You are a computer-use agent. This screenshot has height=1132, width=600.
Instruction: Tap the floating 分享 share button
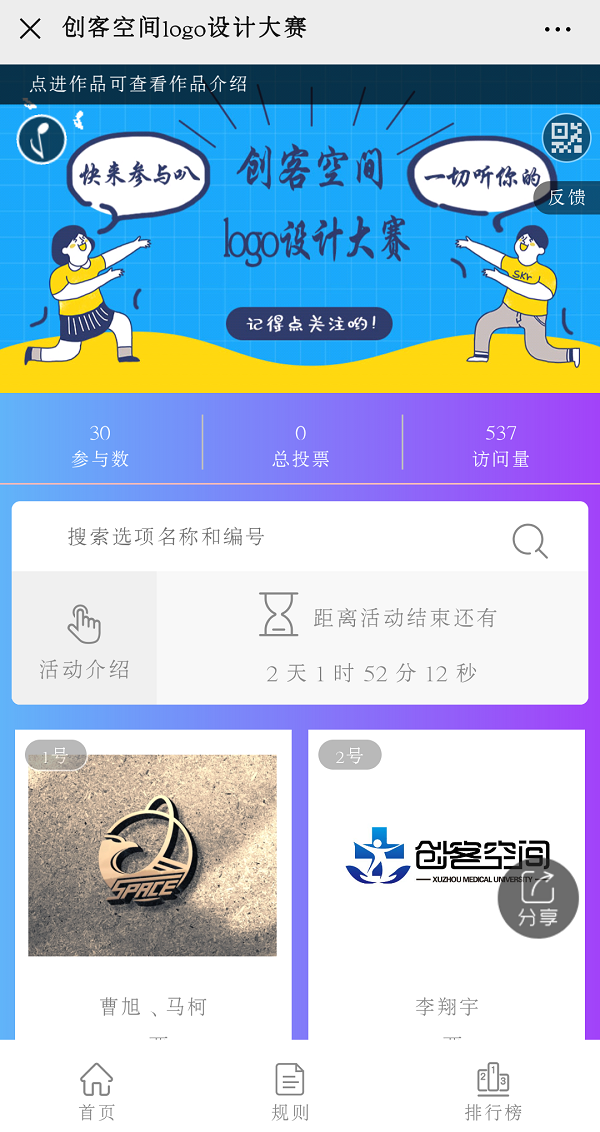pos(539,898)
